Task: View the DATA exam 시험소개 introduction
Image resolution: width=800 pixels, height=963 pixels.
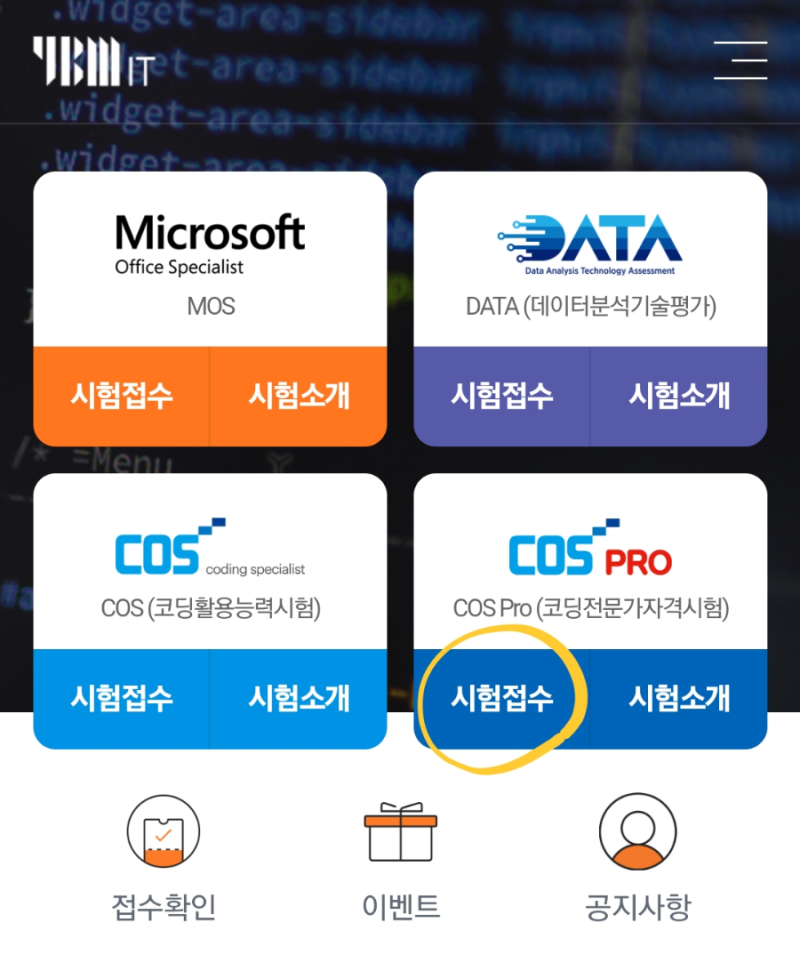Action: click(679, 396)
